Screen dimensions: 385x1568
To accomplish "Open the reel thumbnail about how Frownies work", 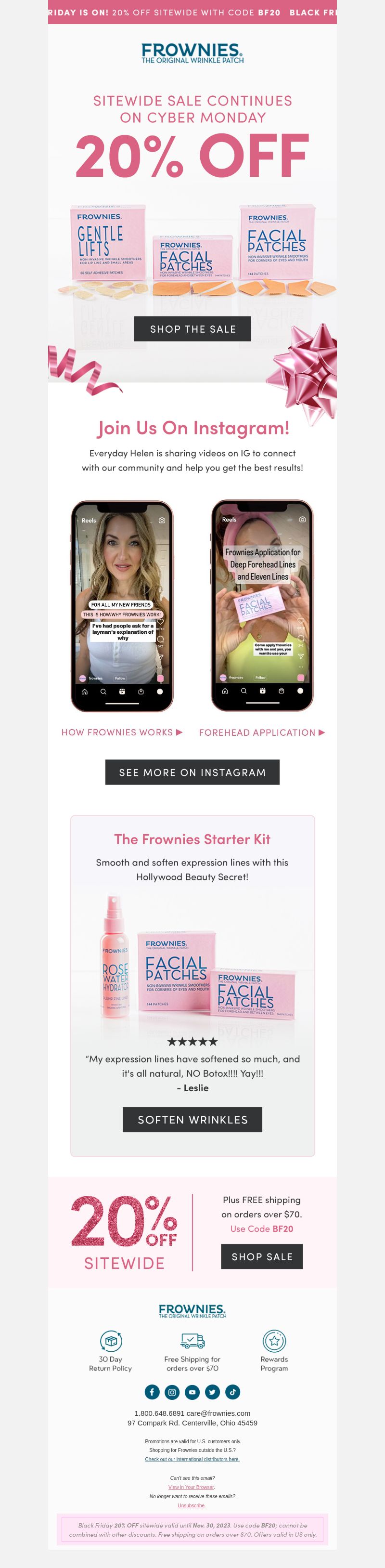I will click(122, 606).
